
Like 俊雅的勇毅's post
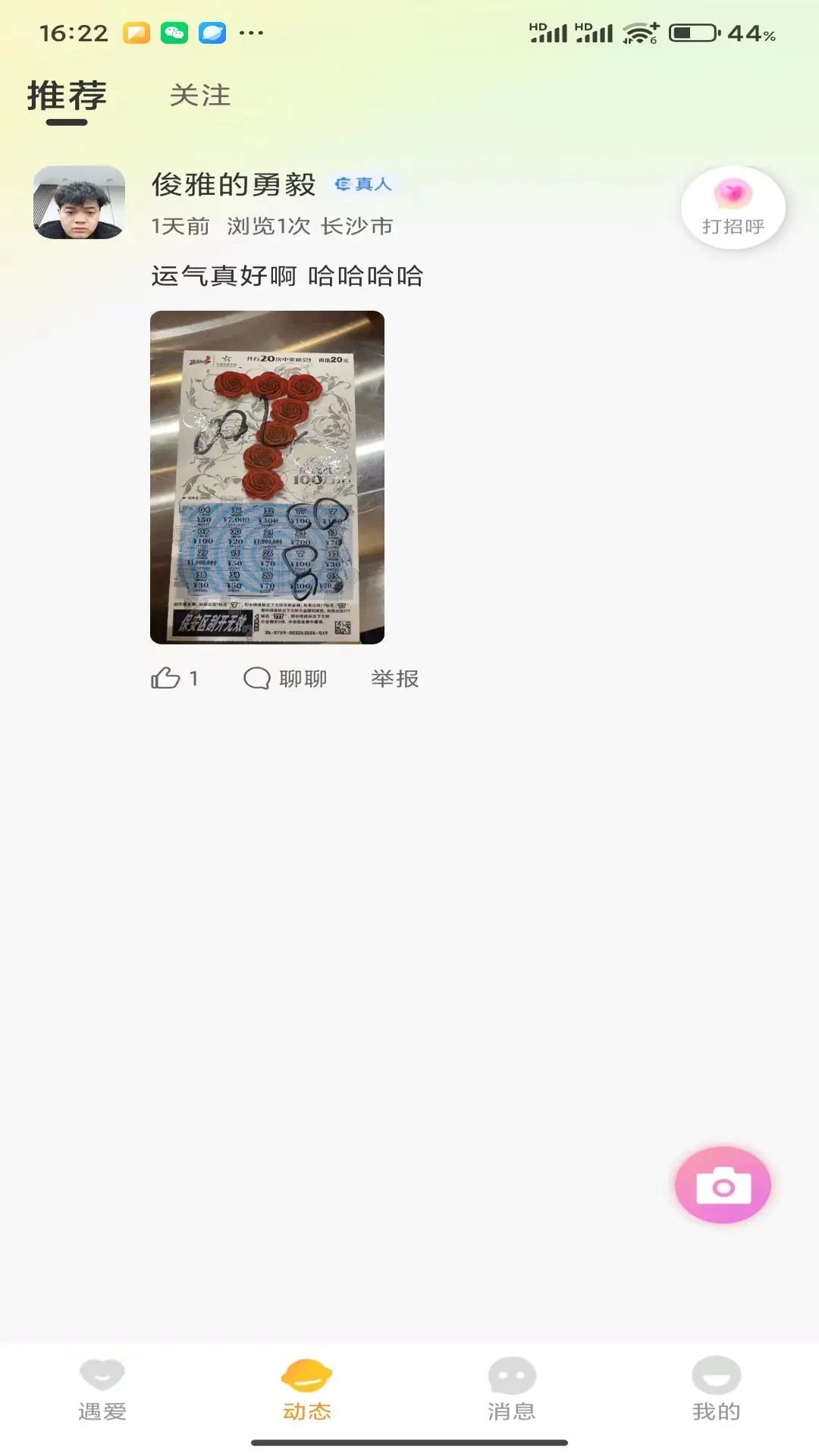(166, 678)
